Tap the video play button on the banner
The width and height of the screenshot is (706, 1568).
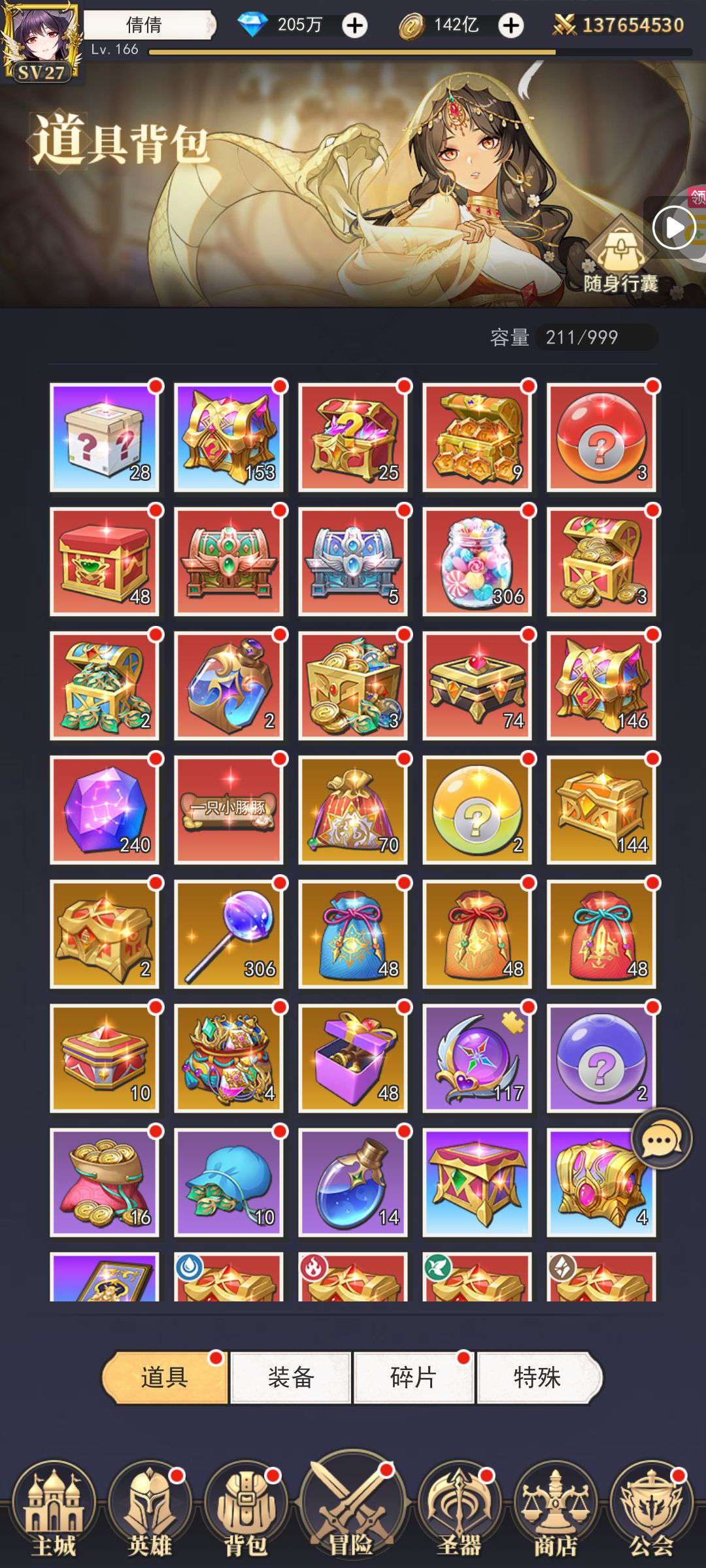(673, 228)
